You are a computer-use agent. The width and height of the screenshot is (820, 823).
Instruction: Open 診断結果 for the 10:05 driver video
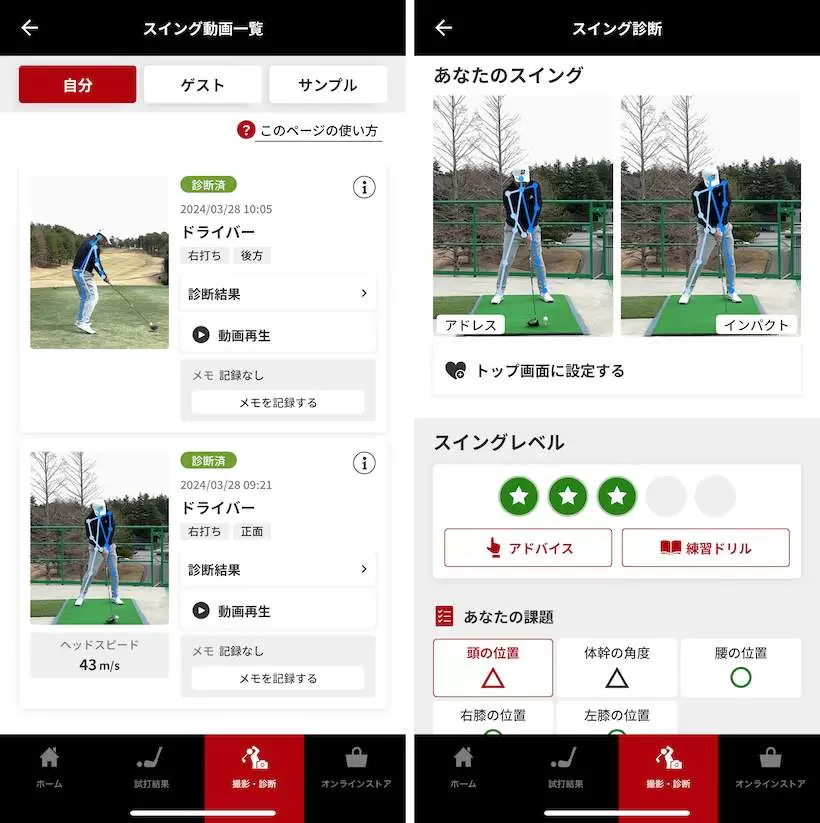278,294
